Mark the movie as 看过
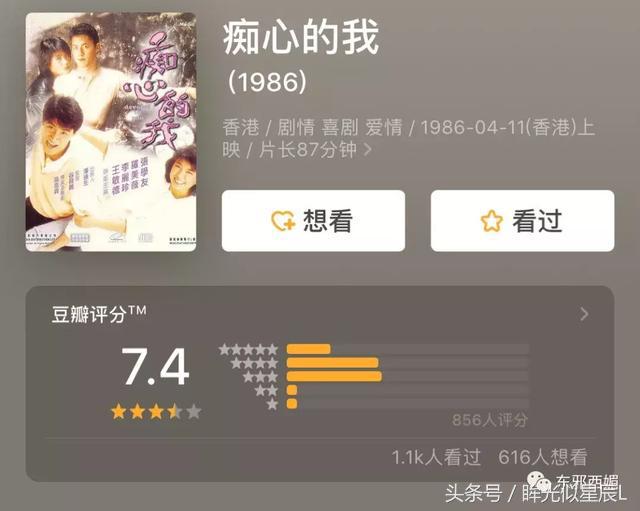640x511 pixels. point(521,221)
